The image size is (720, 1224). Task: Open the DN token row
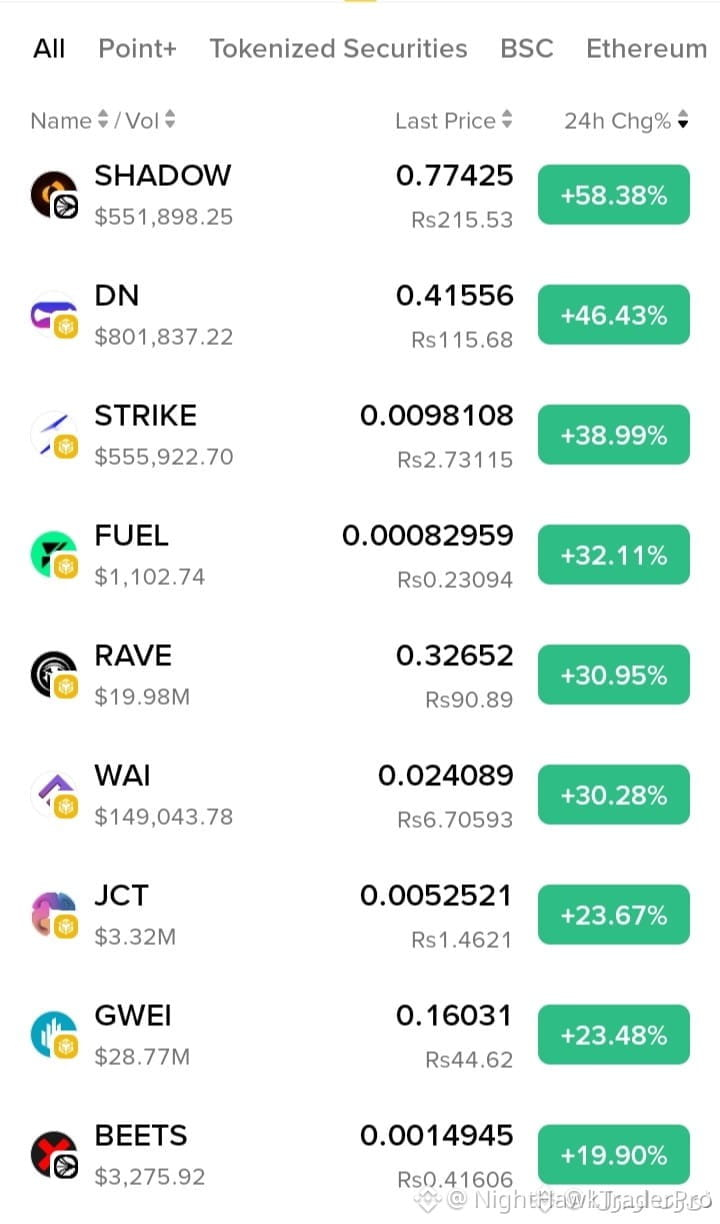pos(360,315)
